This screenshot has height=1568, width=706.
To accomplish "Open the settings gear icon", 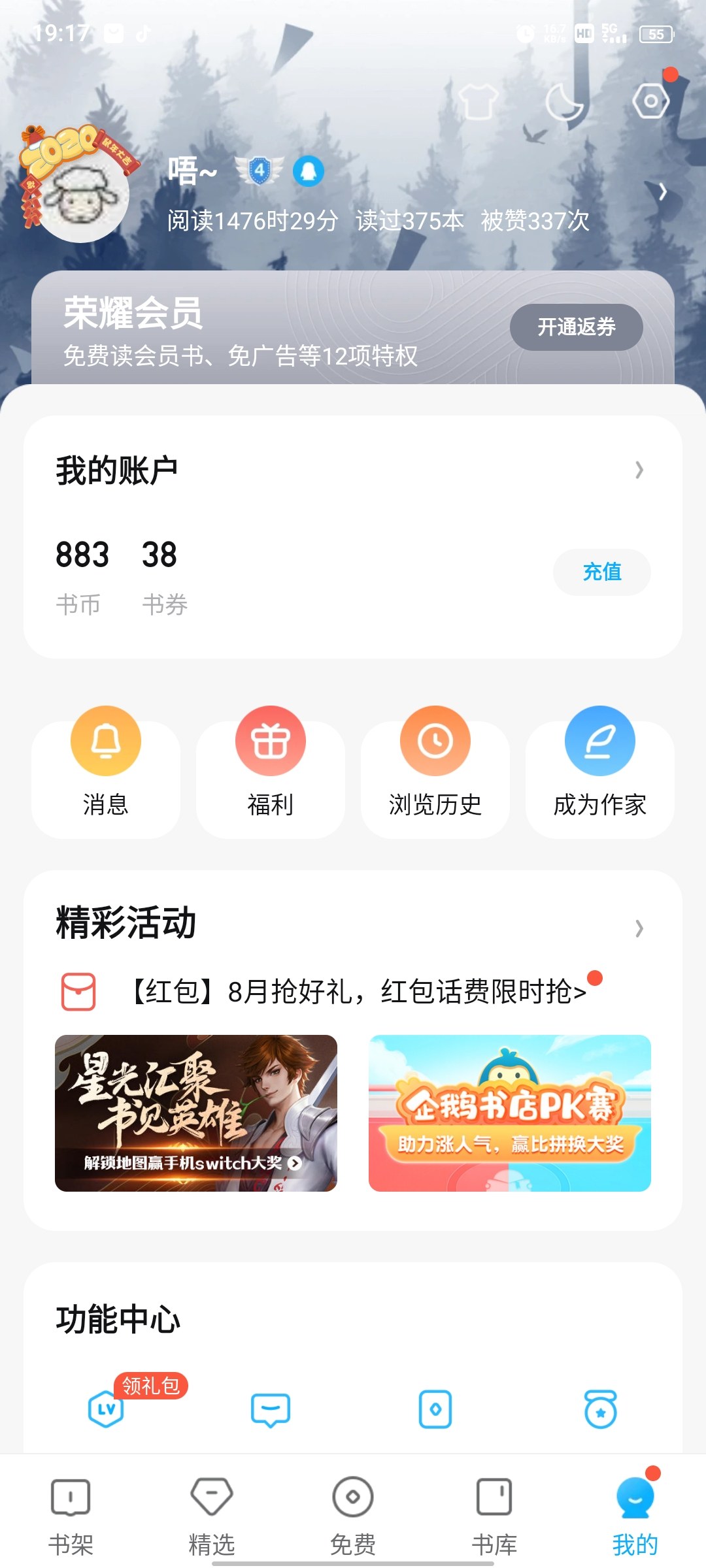I will (x=651, y=101).
